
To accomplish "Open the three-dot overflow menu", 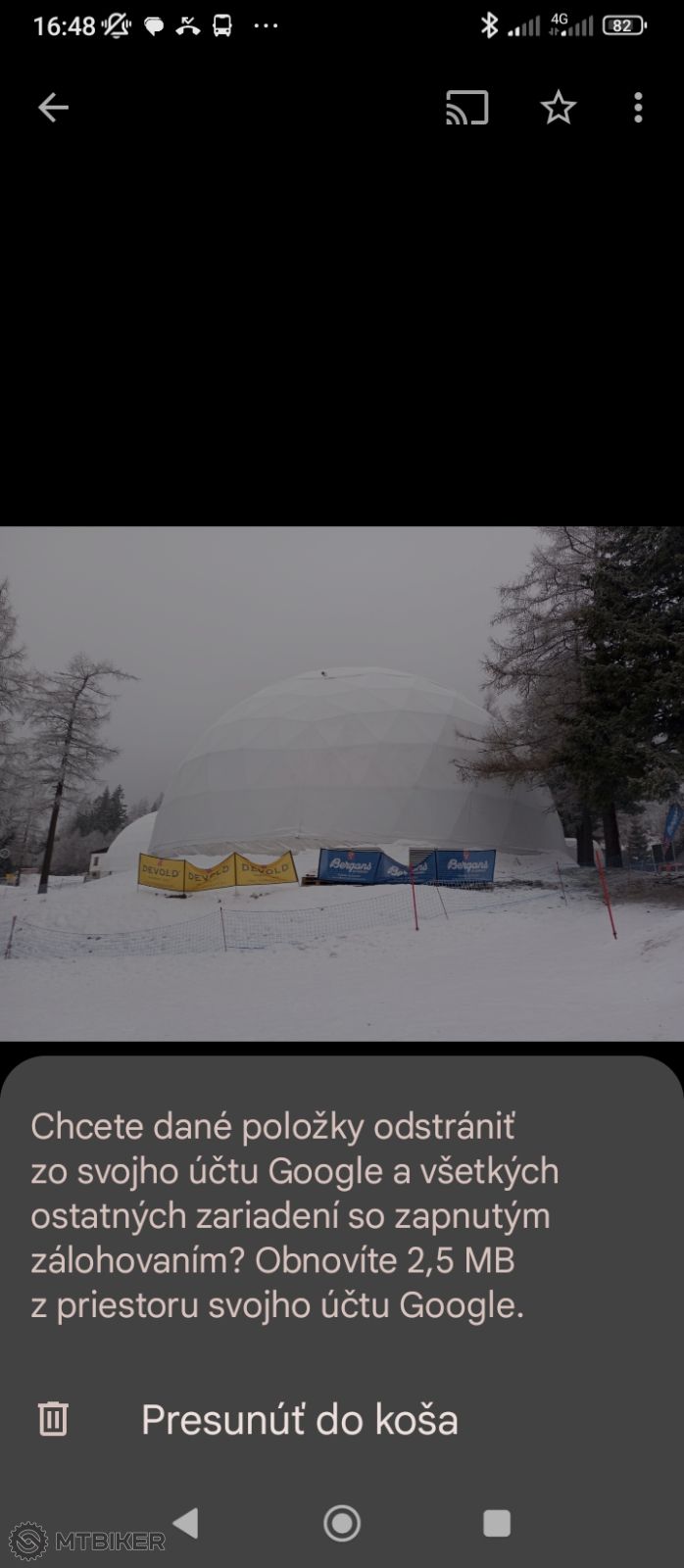I will coord(638,108).
